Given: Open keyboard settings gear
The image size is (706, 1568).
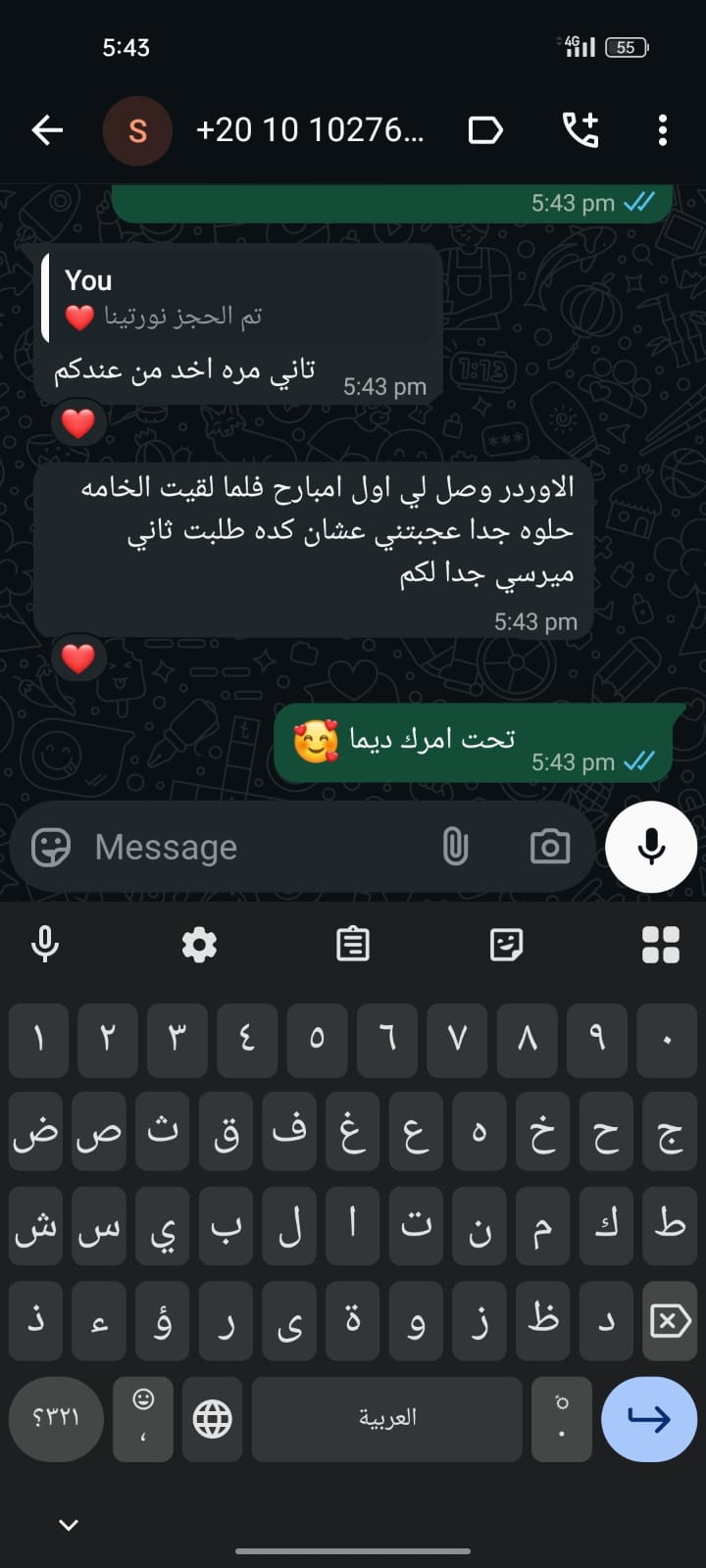Looking at the screenshot, I should 199,945.
